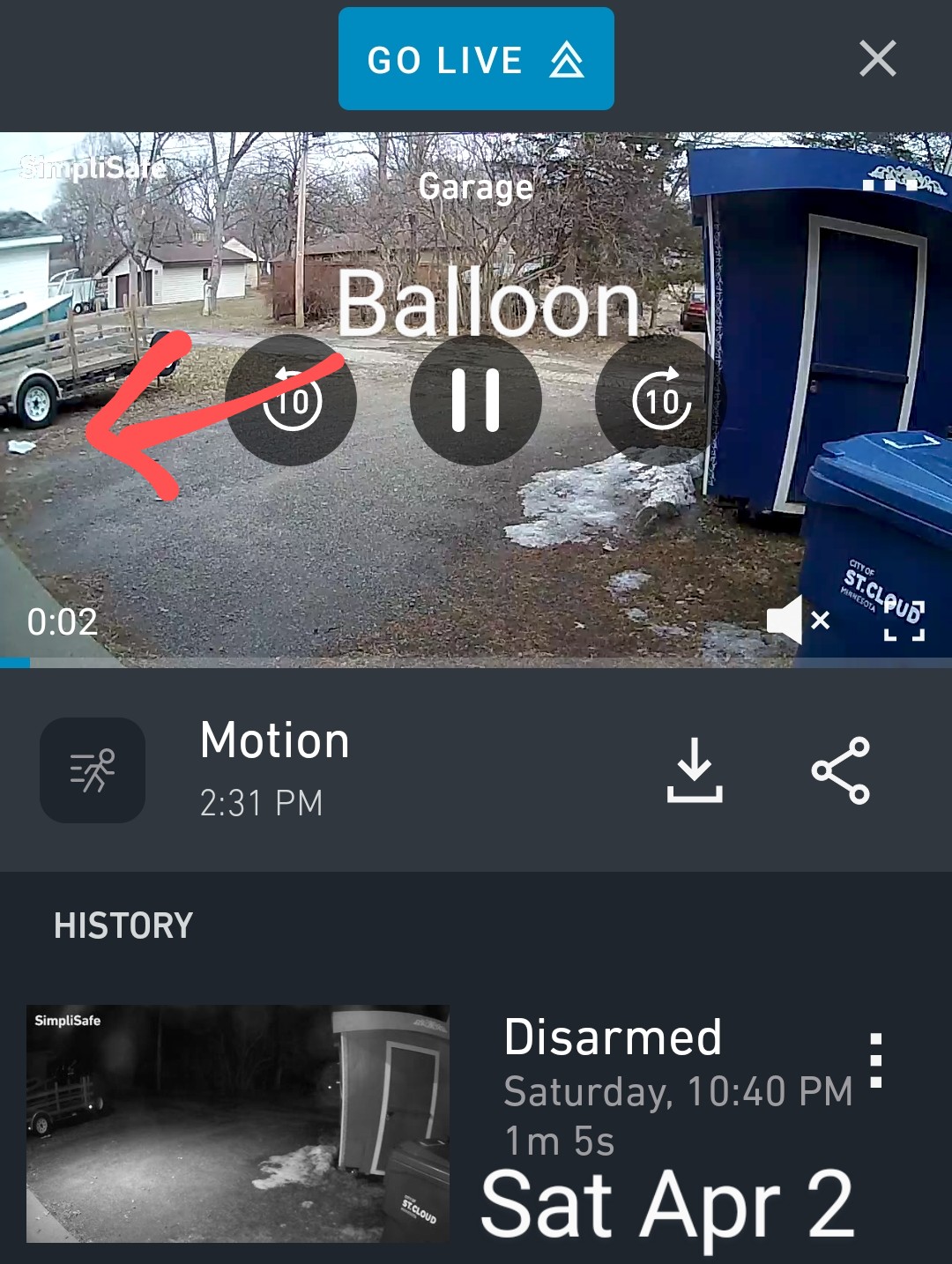Image resolution: width=952 pixels, height=1264 pixels.
Task: Share the Motion clip
Action: (841, 770)
